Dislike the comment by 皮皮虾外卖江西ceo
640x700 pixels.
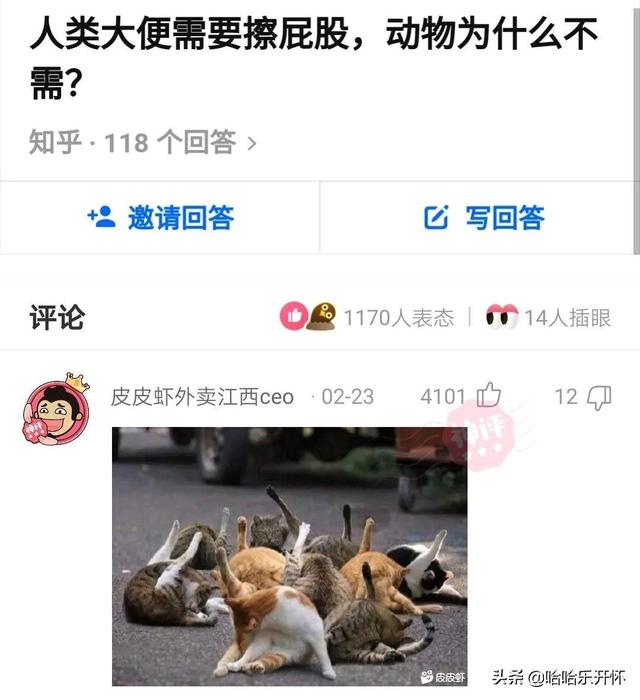[598, 397]
